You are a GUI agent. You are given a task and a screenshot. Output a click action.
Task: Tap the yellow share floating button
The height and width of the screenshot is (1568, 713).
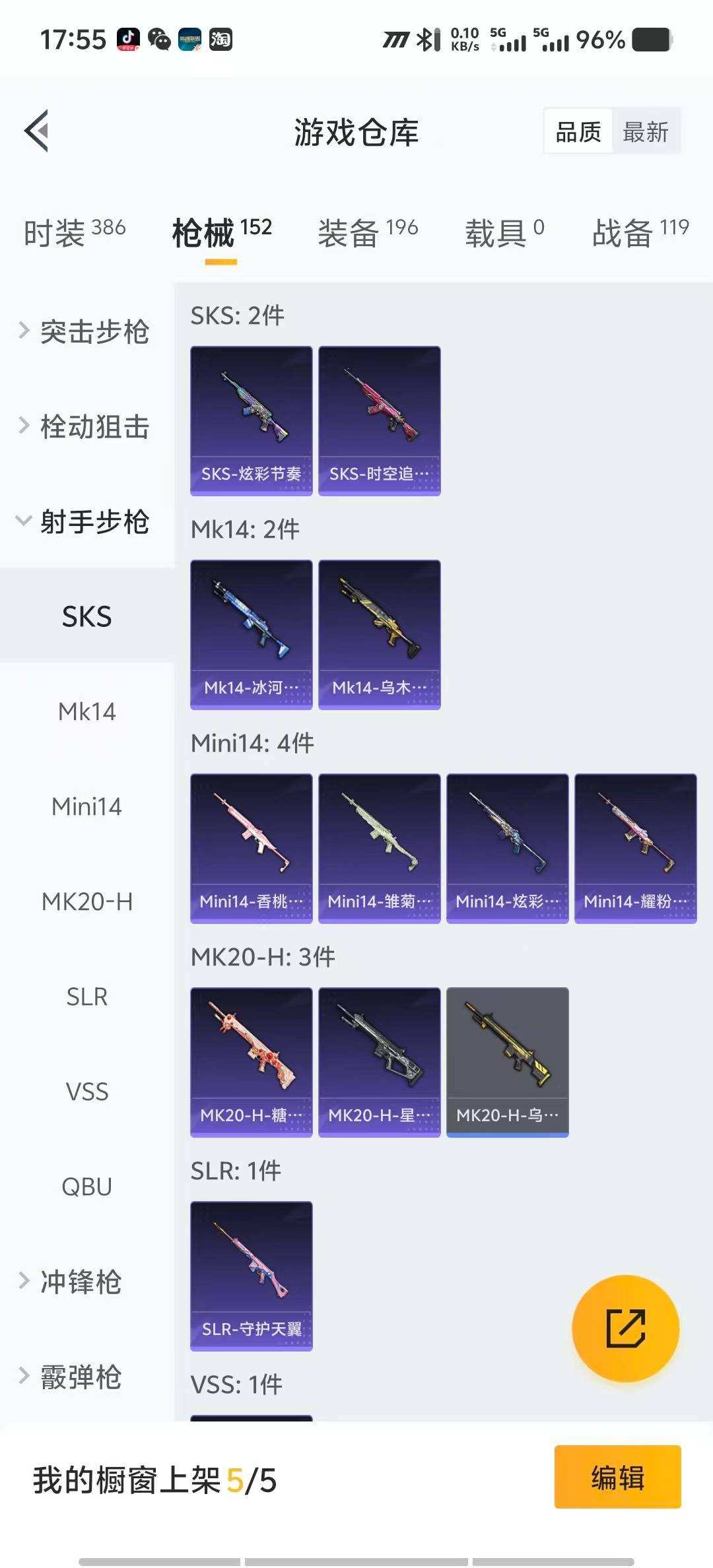tap(625, 1328)
